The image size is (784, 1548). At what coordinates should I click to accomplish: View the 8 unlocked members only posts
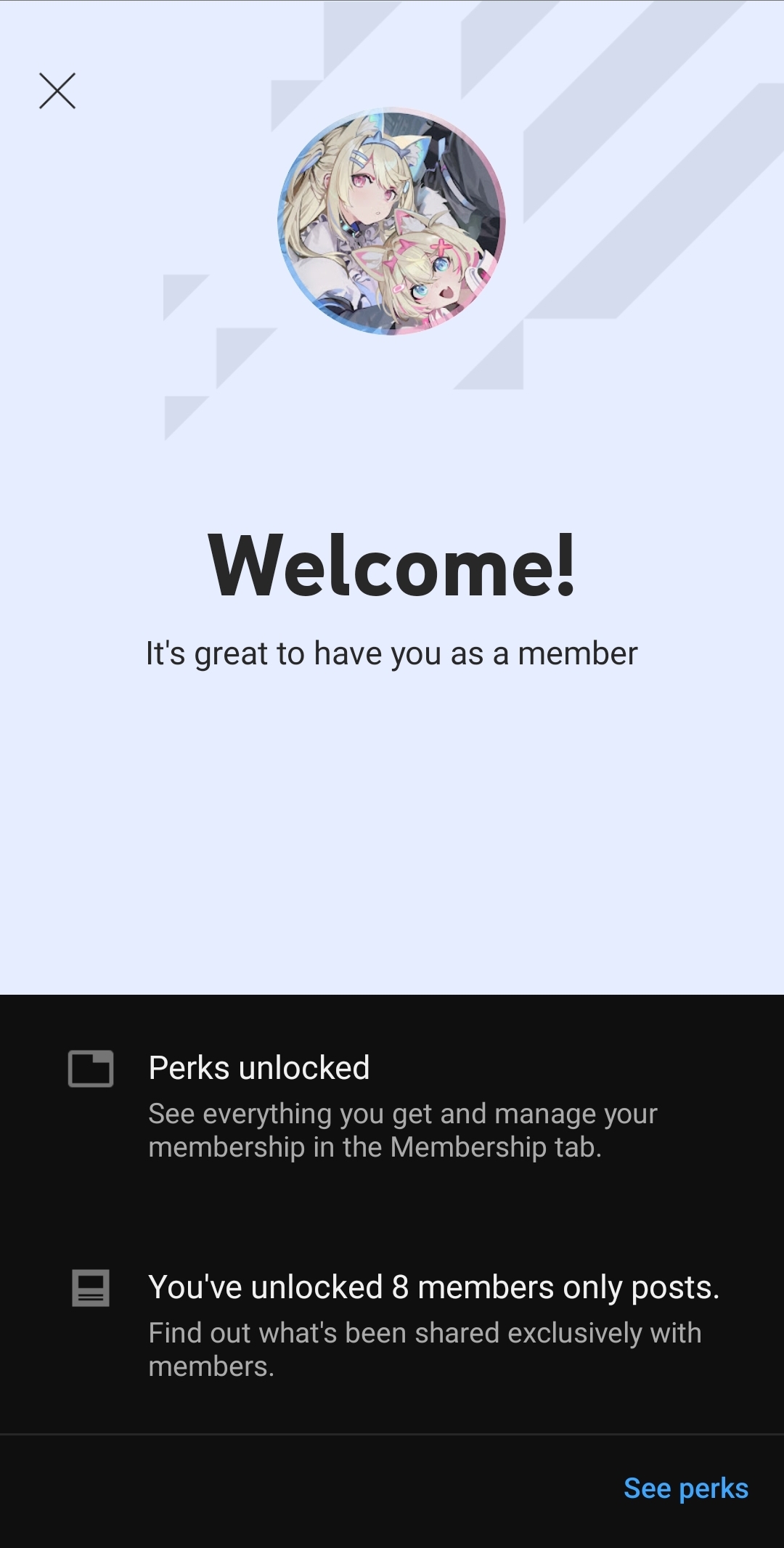392,1324
